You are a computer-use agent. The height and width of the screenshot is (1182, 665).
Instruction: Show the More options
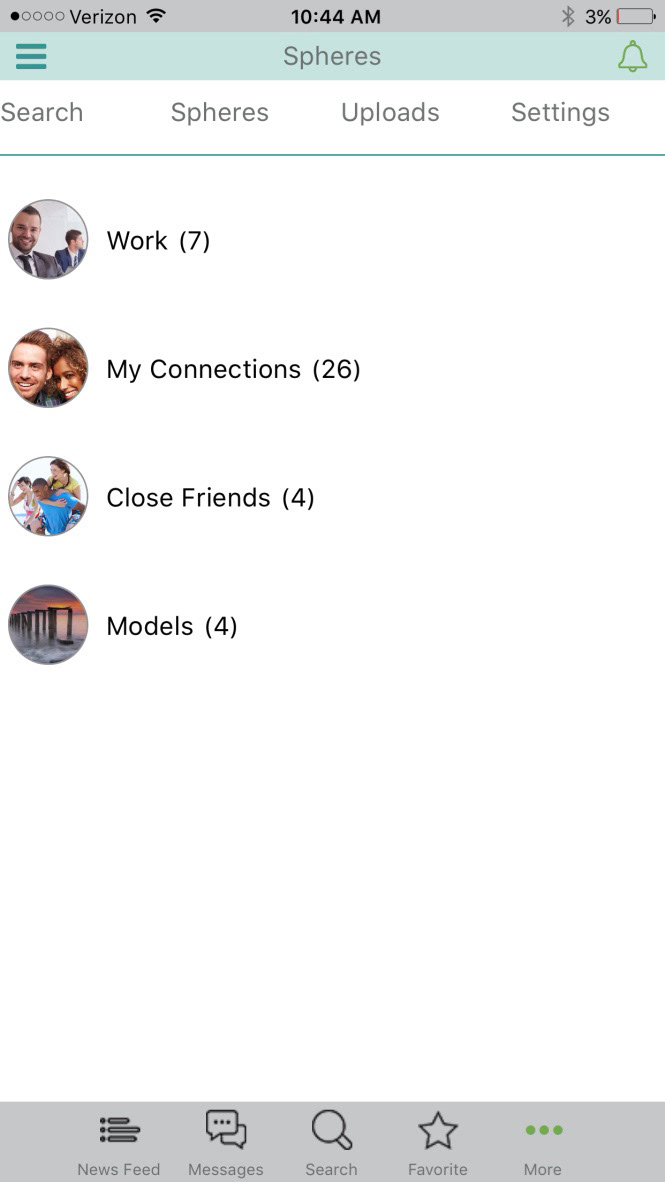(x=543, y=1143)
